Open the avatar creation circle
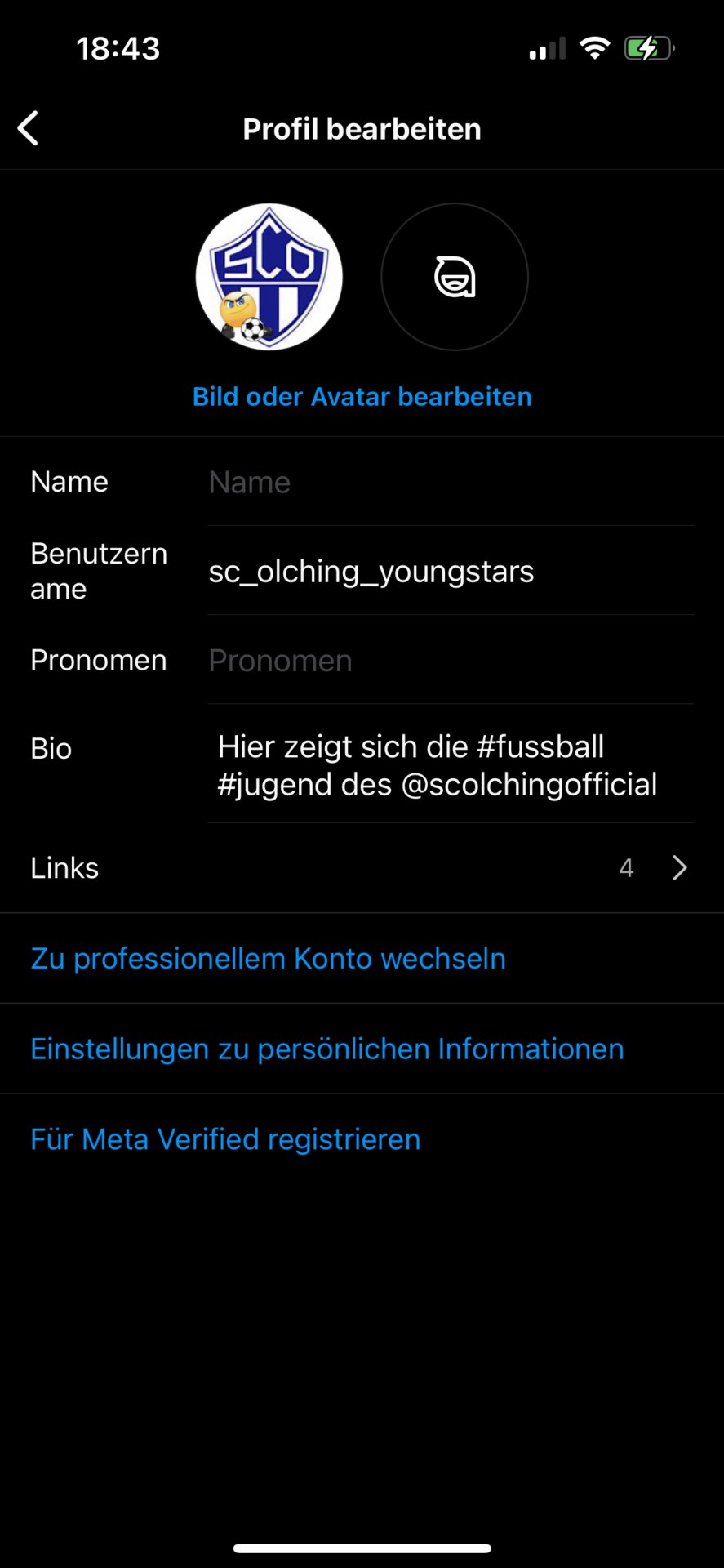Screen dimensions: 724x1568 [455, 277]
